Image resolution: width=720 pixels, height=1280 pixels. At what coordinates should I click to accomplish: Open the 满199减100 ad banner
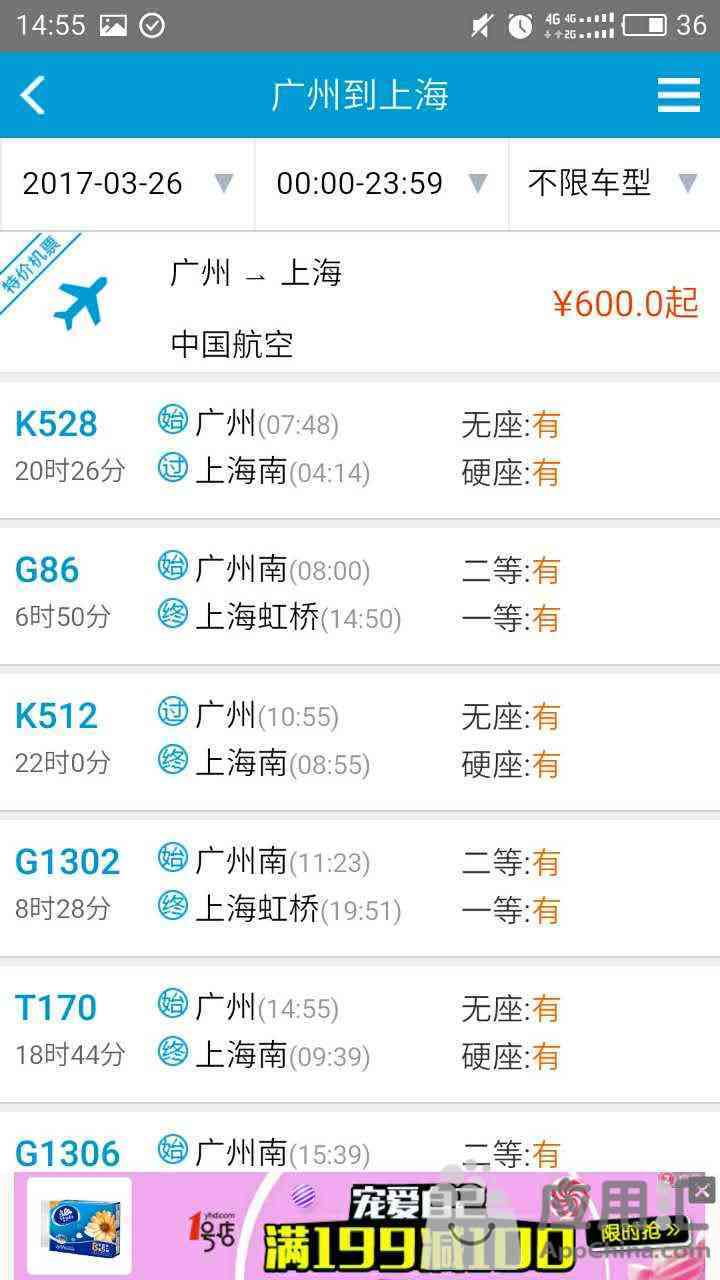tap(360, 1226)
